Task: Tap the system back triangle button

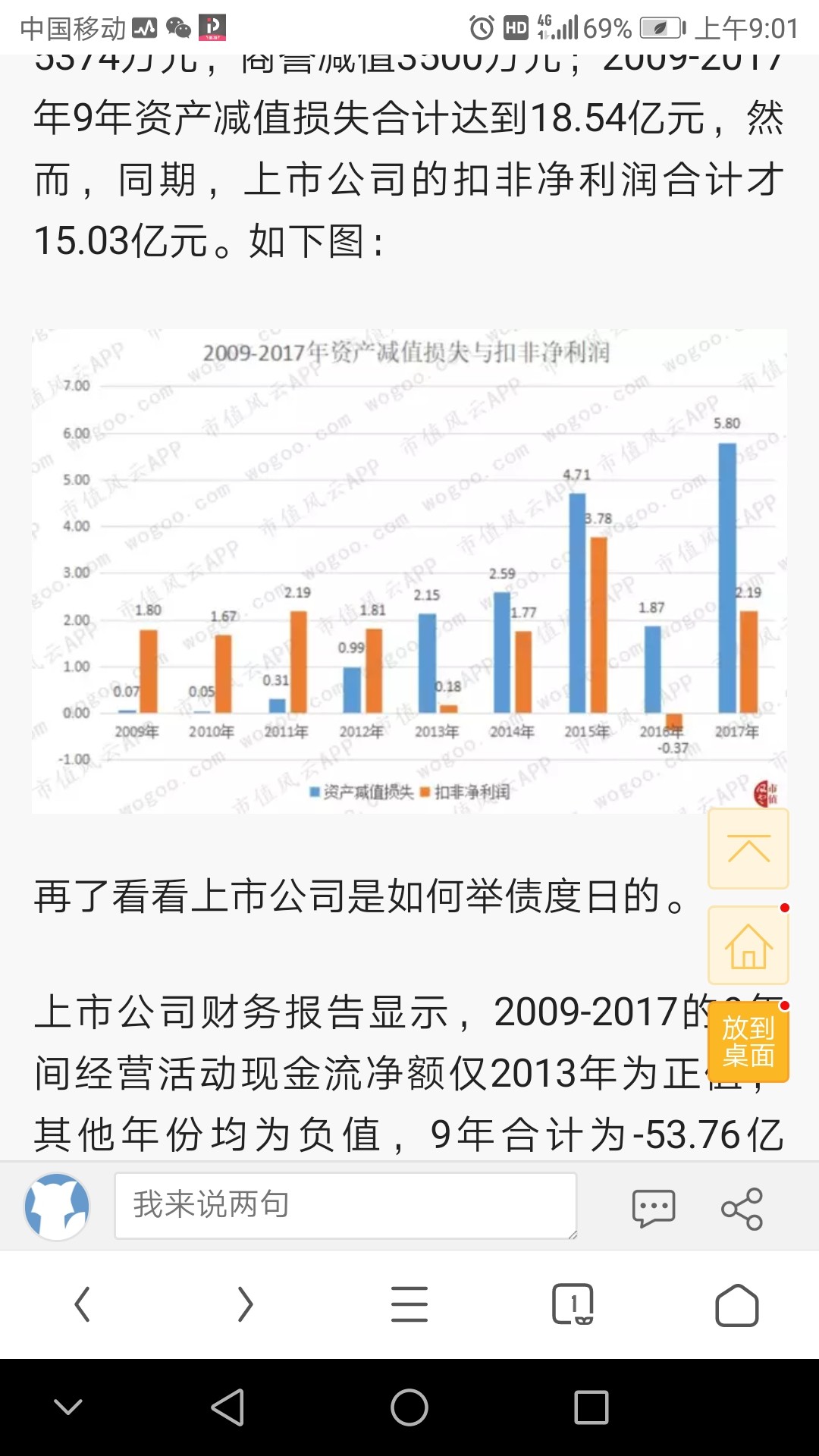Action: (x=227, y=1407)
